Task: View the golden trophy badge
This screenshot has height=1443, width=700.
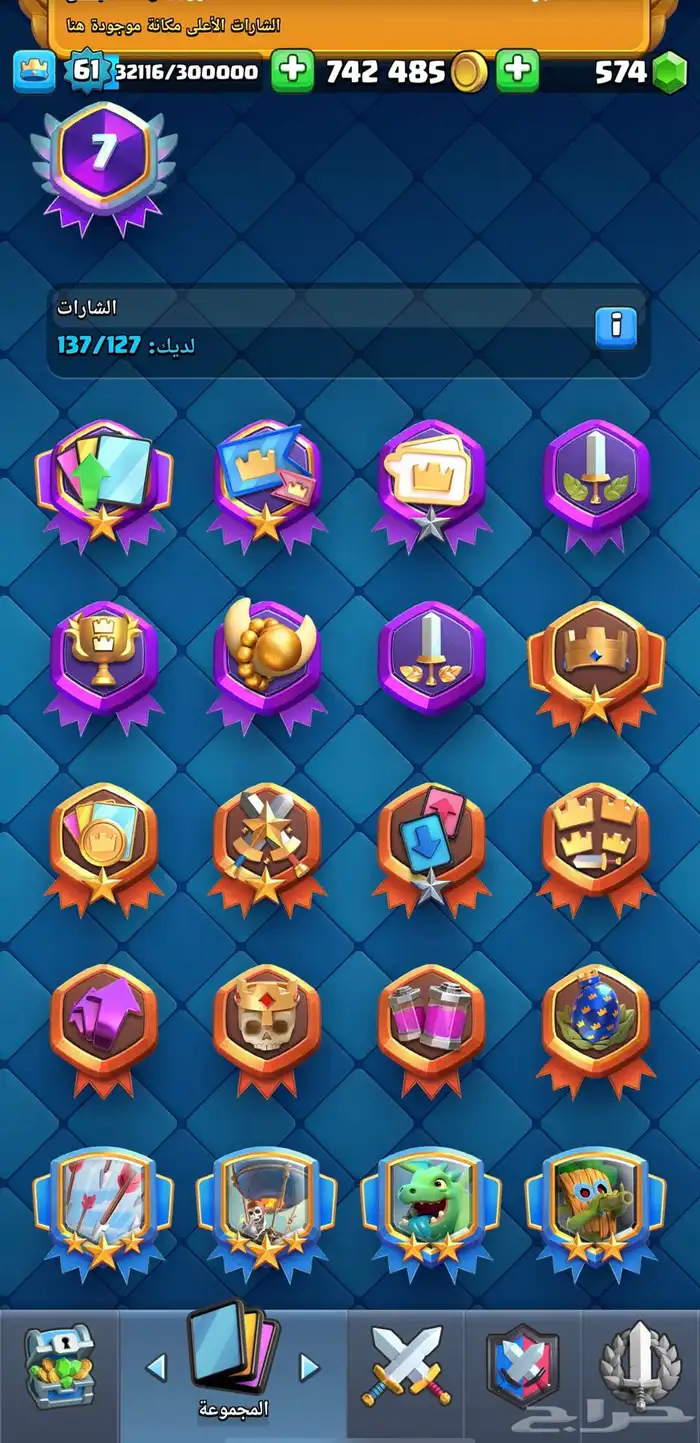Action: 103,660
